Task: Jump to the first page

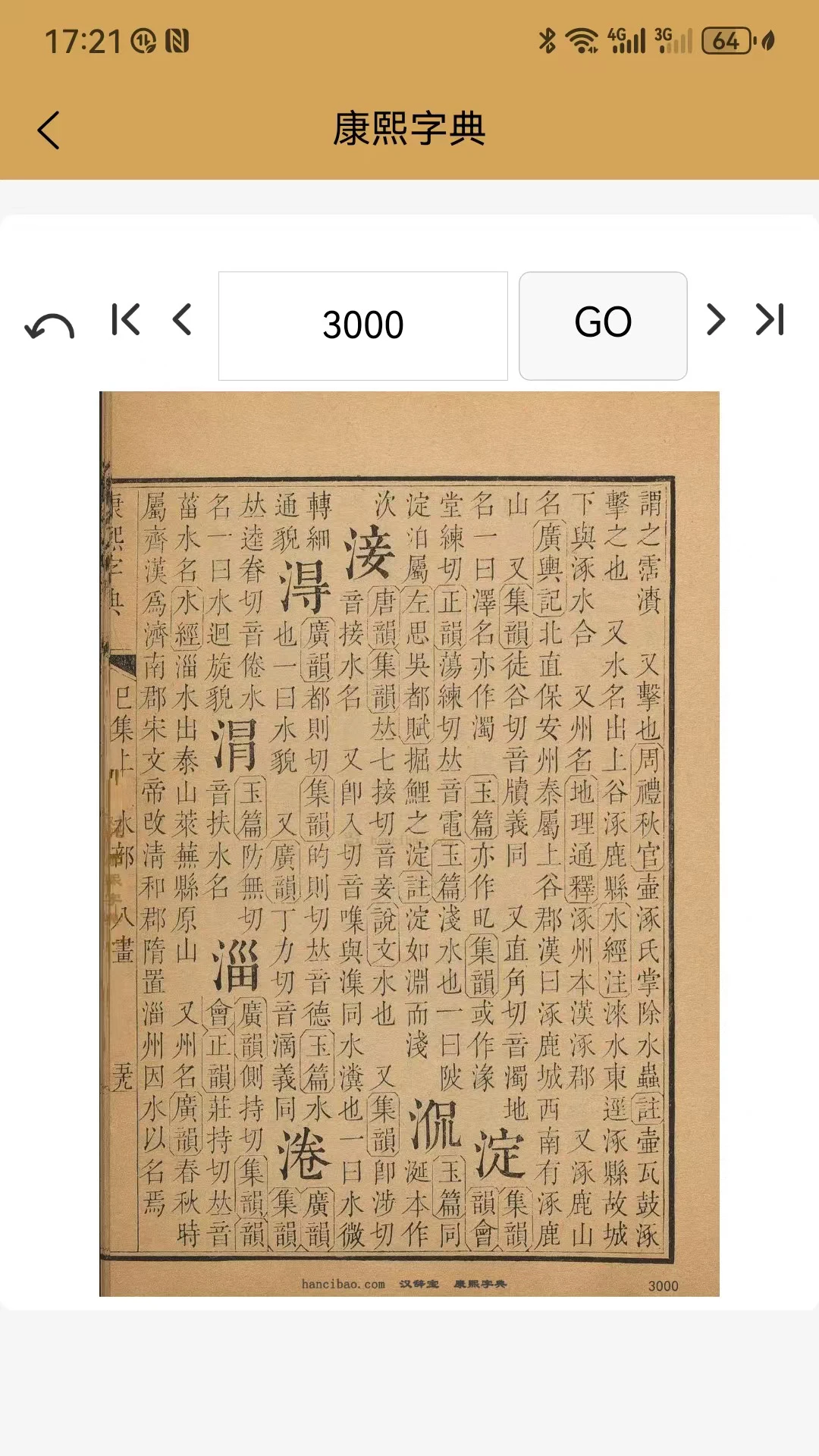Action: click(125, 319)
